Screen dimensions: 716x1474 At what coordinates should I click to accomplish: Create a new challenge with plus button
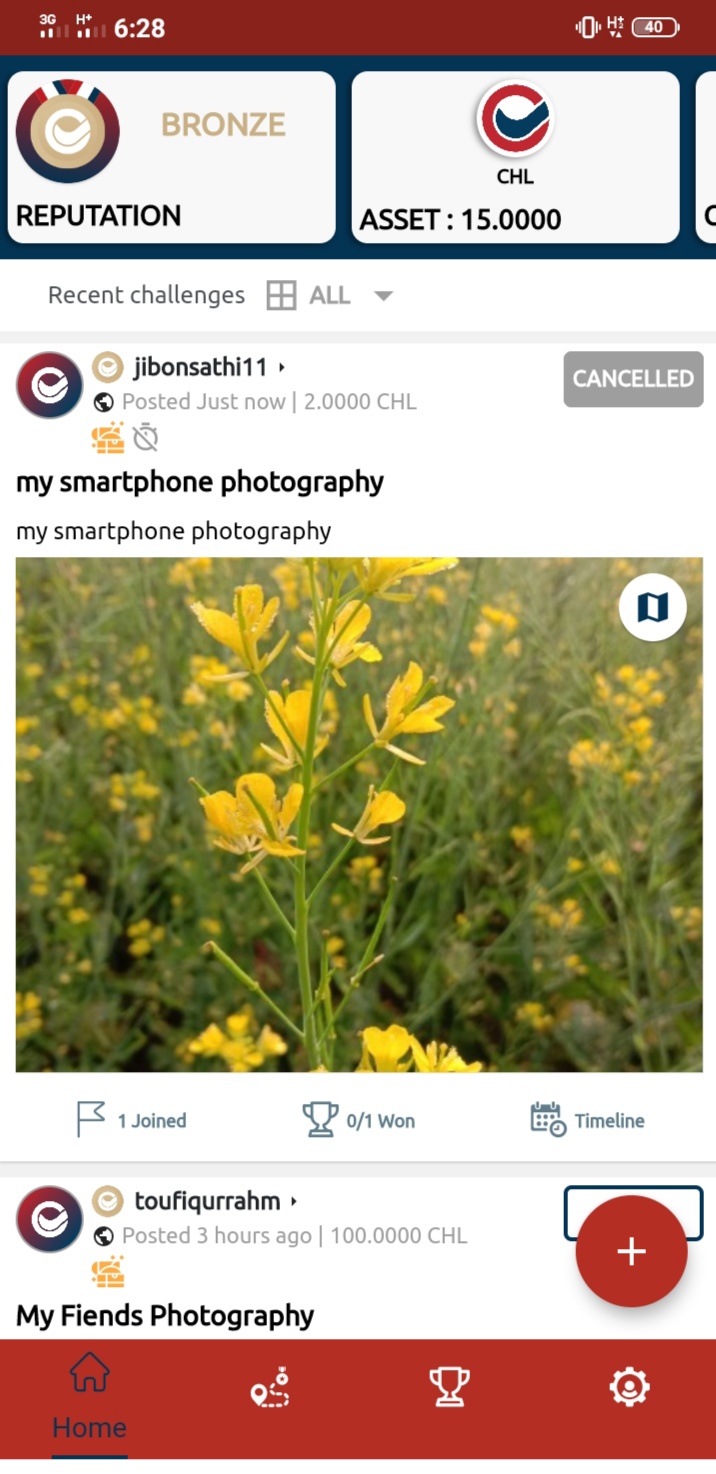click(x=631, y=1251)
